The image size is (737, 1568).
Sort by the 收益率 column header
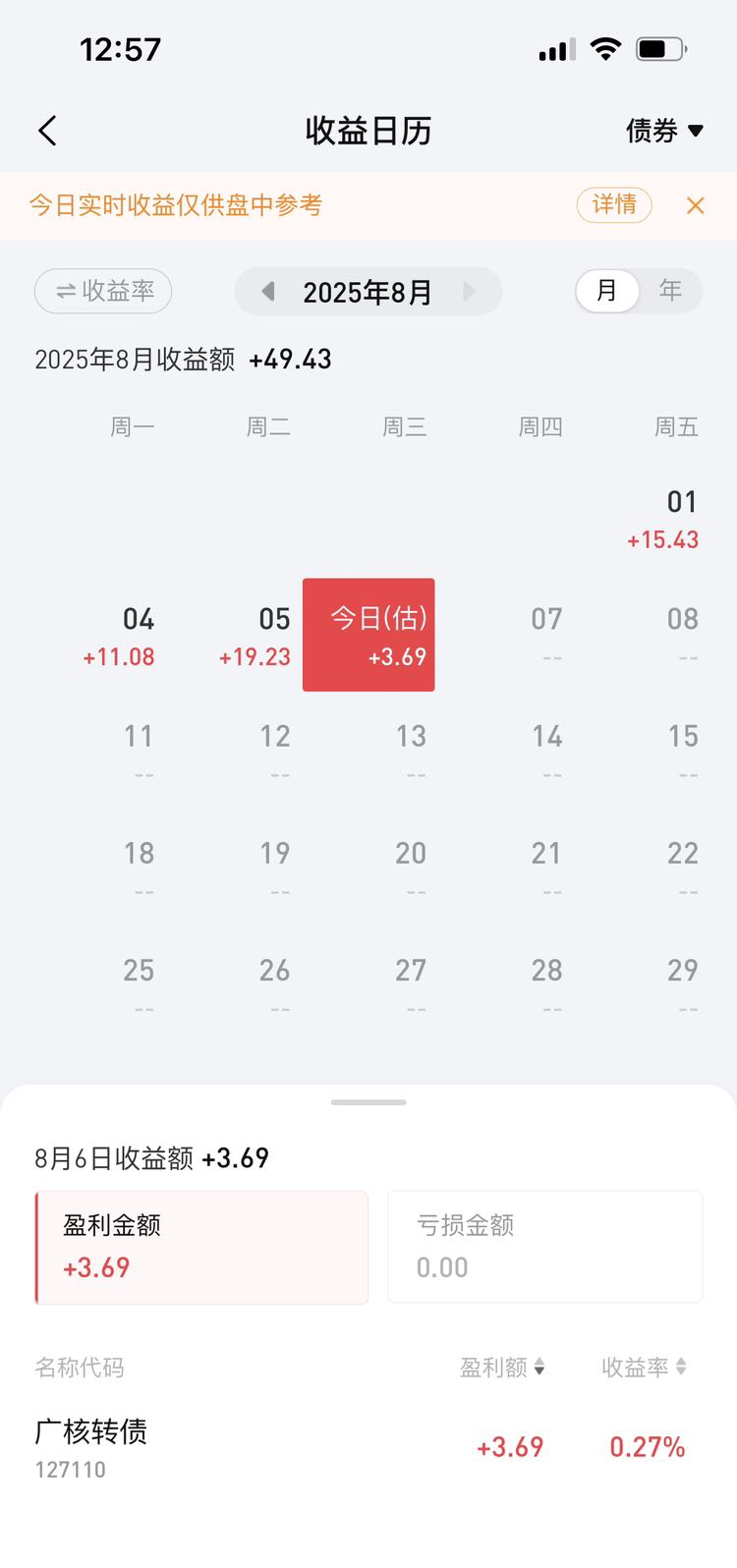[x=645, y=1367]
